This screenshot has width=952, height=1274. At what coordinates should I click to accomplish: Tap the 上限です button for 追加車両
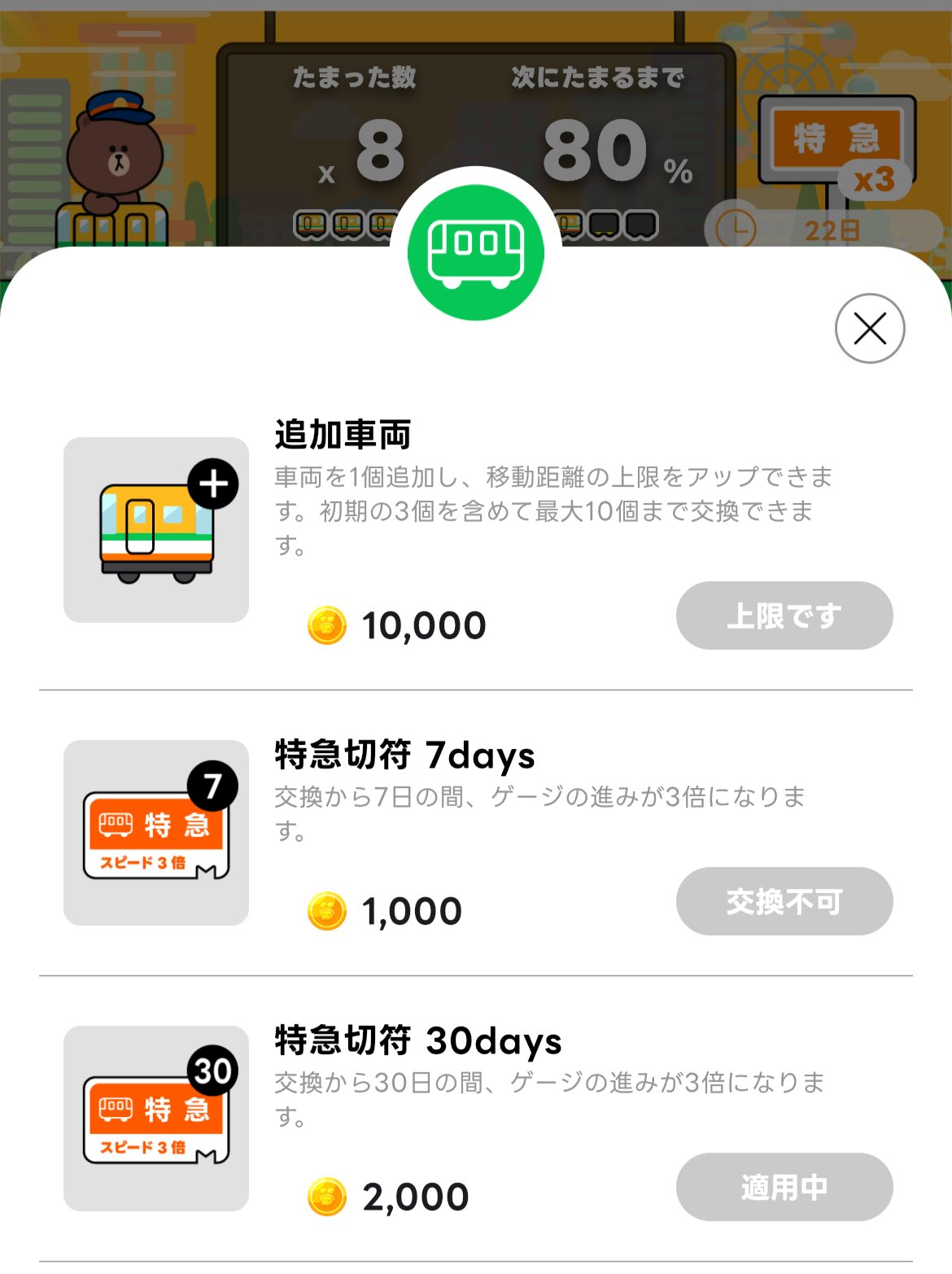tap(784, 615)
